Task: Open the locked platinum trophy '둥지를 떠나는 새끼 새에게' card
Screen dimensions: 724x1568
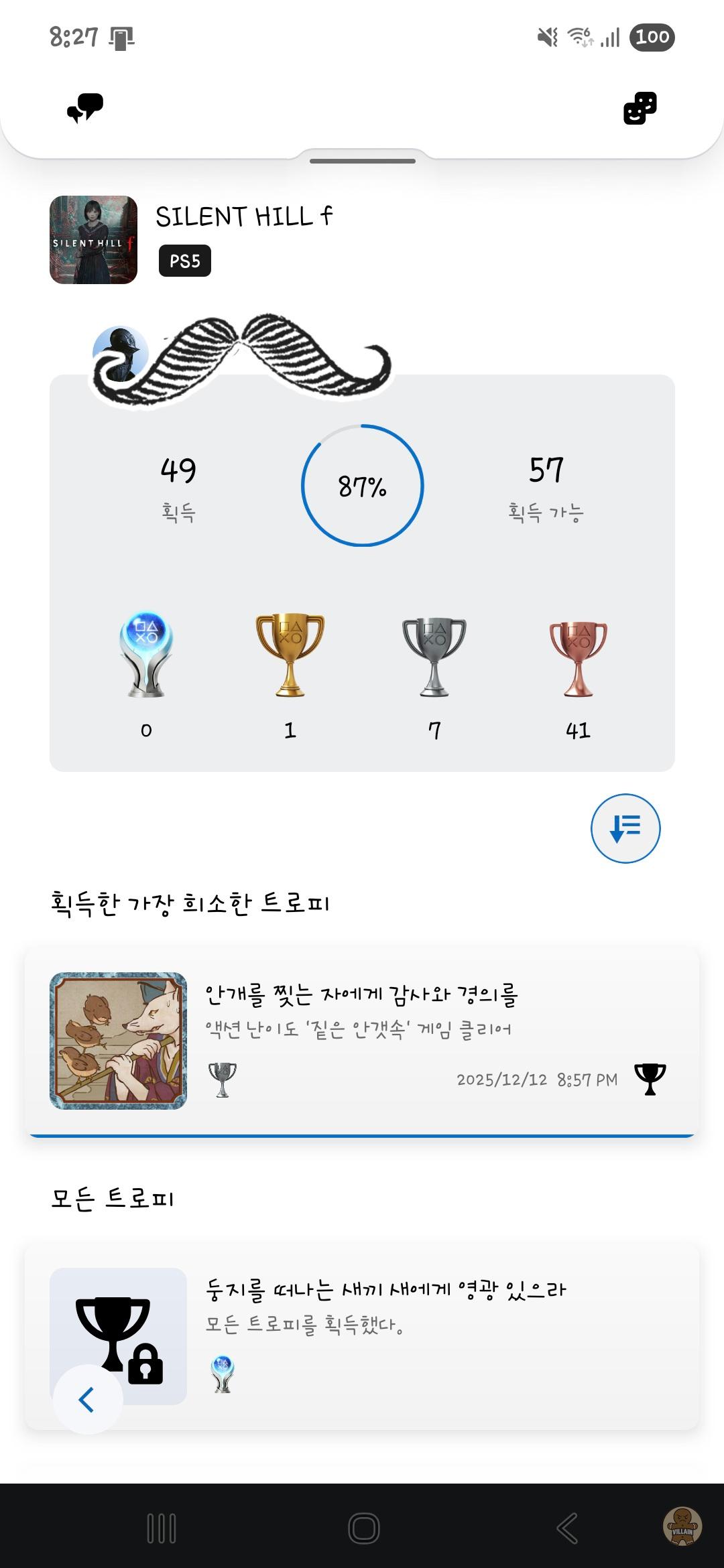Action: pyautogui.click(x=402, y=1335)
